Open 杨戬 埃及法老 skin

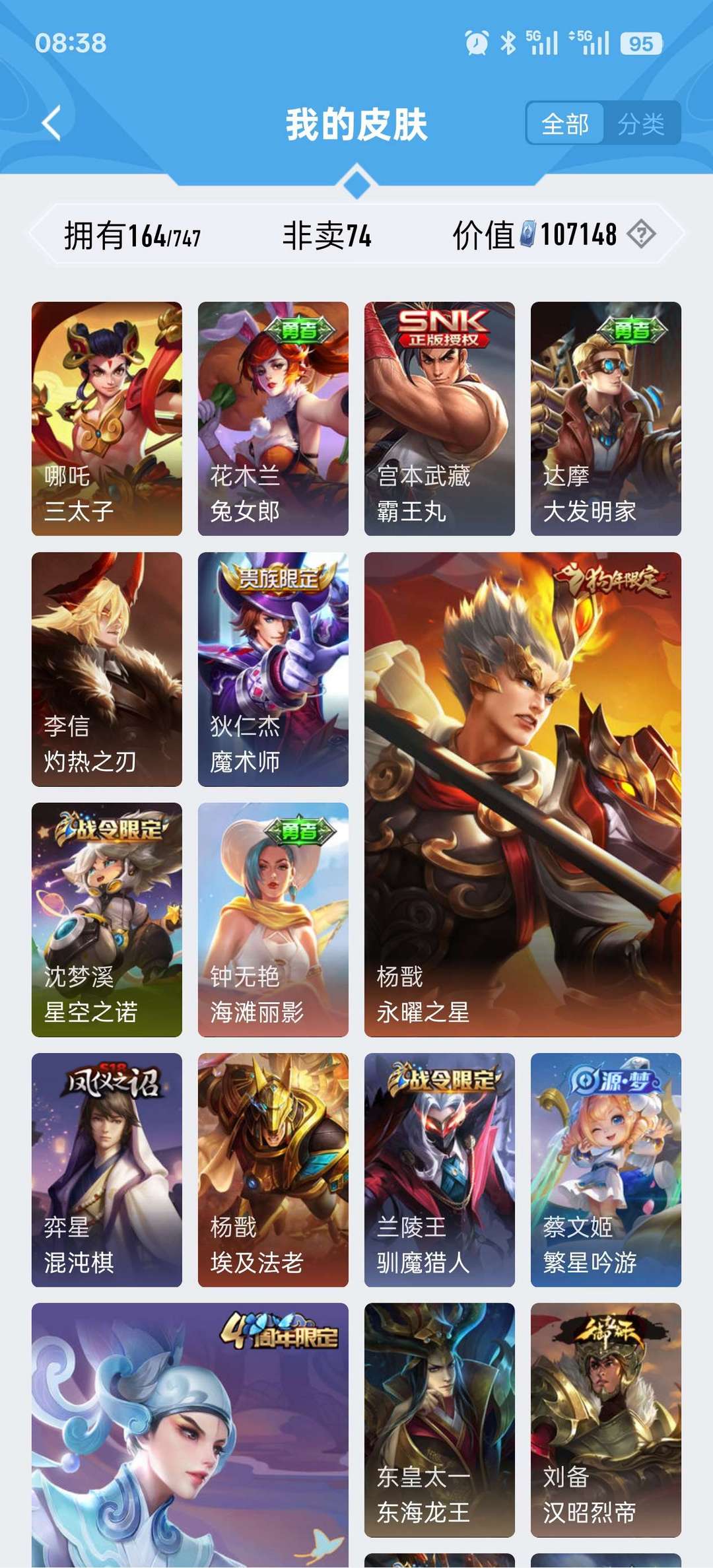(x=273, y=1169)
